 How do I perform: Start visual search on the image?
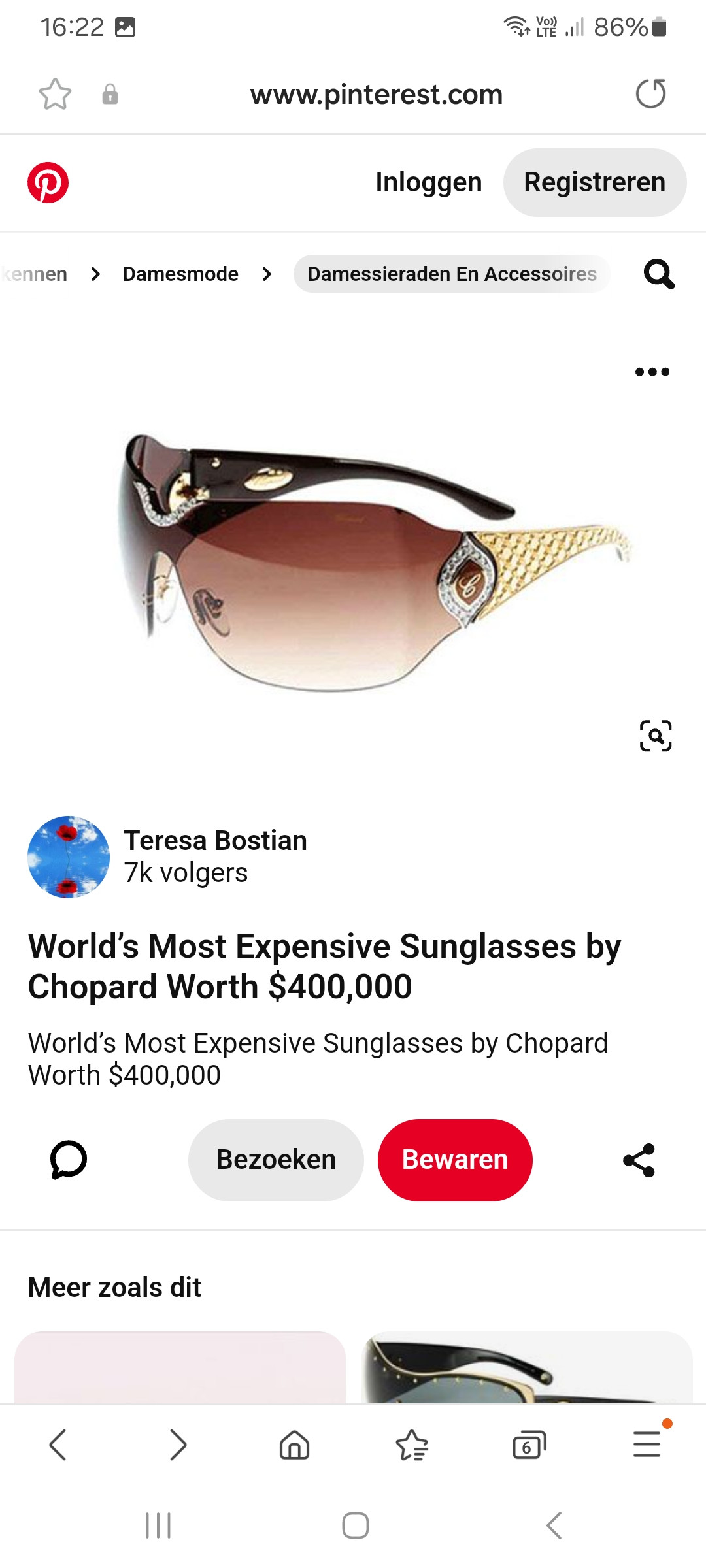pos(656,736)
